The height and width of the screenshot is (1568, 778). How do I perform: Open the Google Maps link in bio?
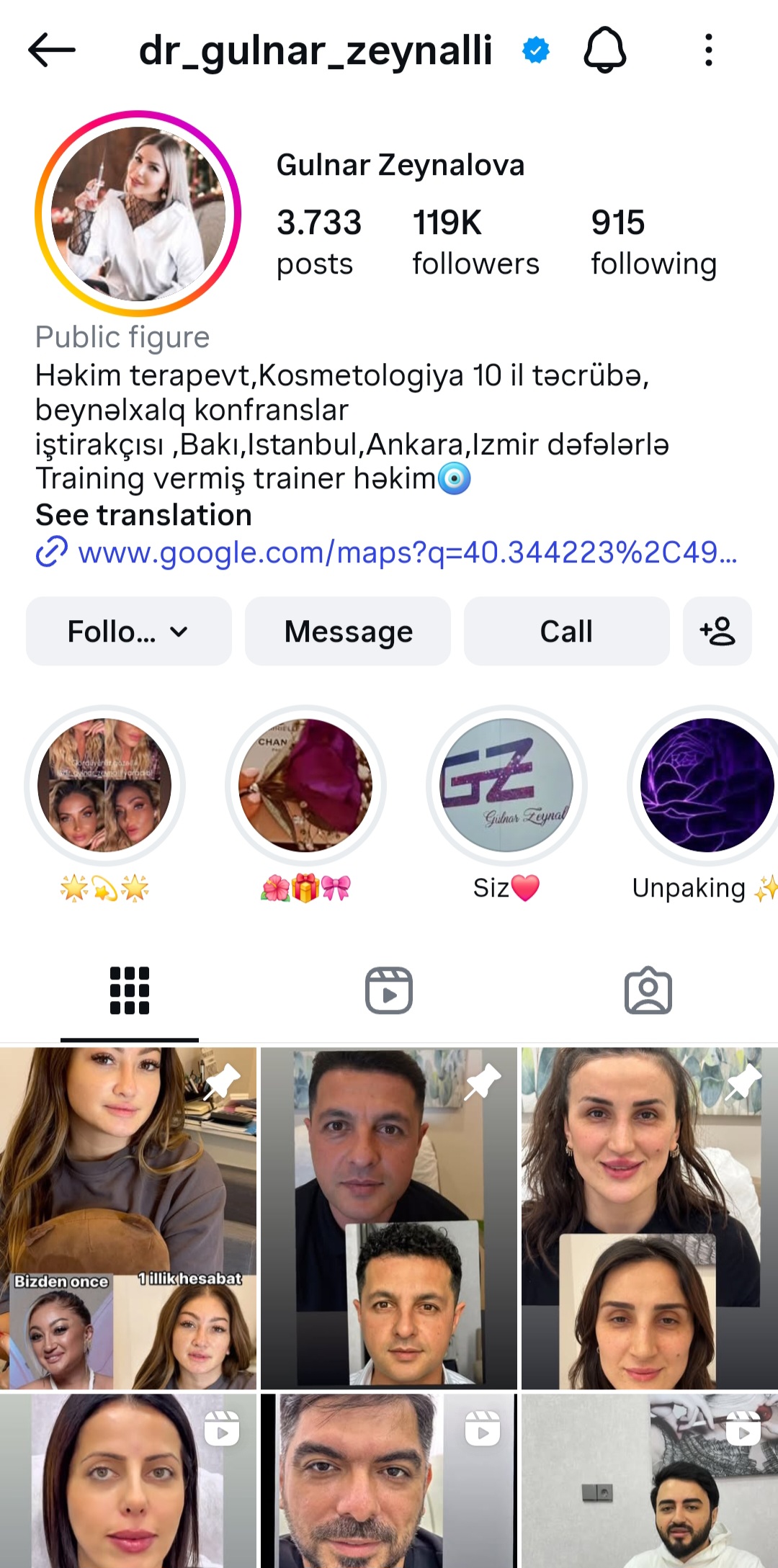tap(407, 552)
